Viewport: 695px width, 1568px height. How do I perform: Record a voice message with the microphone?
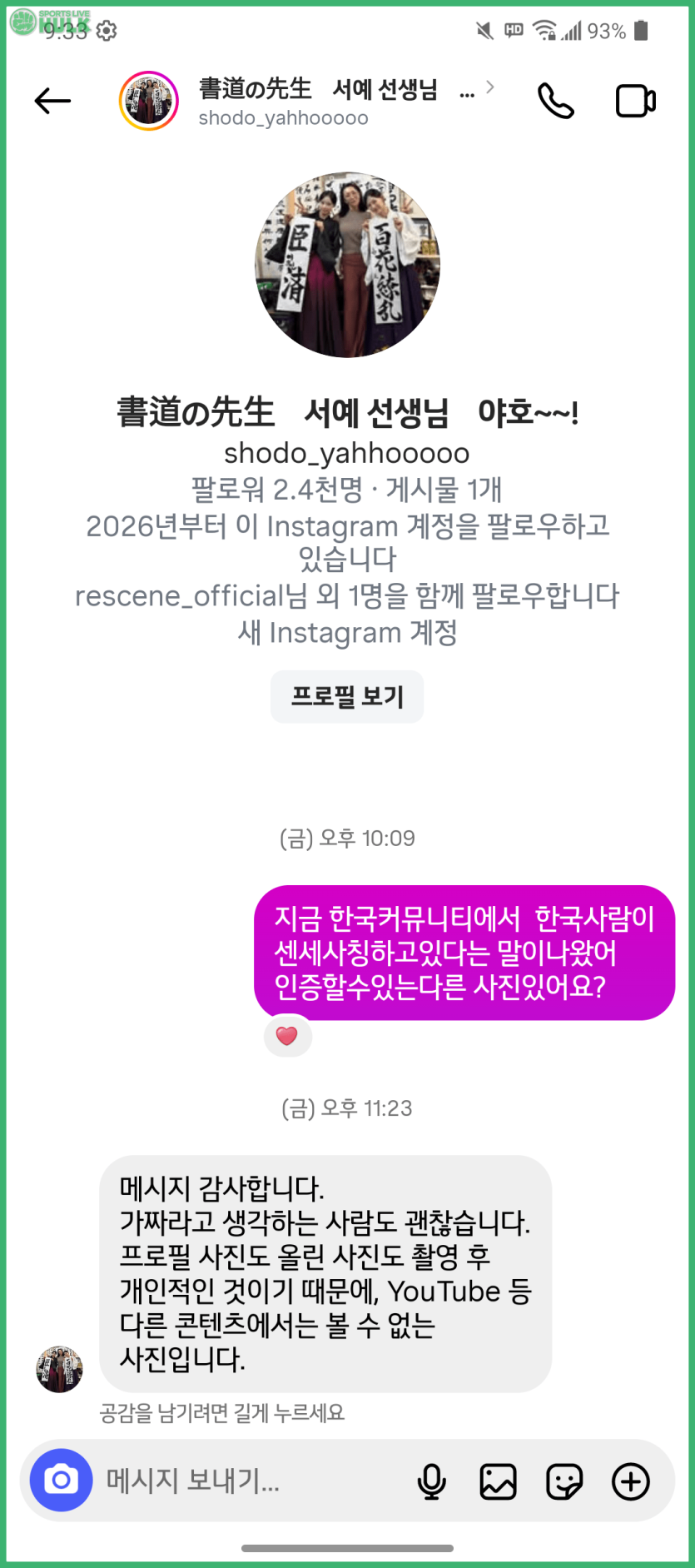[x=431, y=1481]
